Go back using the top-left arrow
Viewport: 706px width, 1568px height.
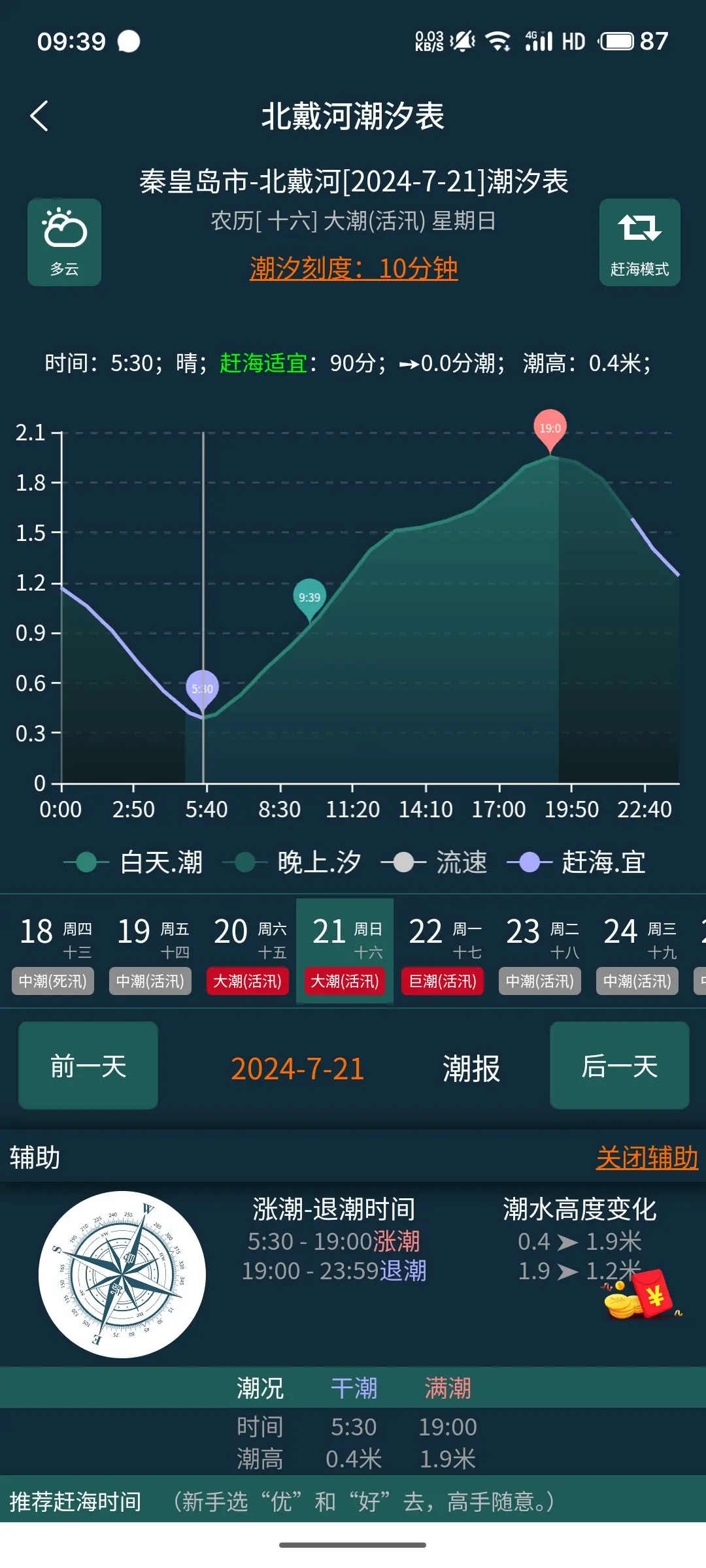point(39,116)
